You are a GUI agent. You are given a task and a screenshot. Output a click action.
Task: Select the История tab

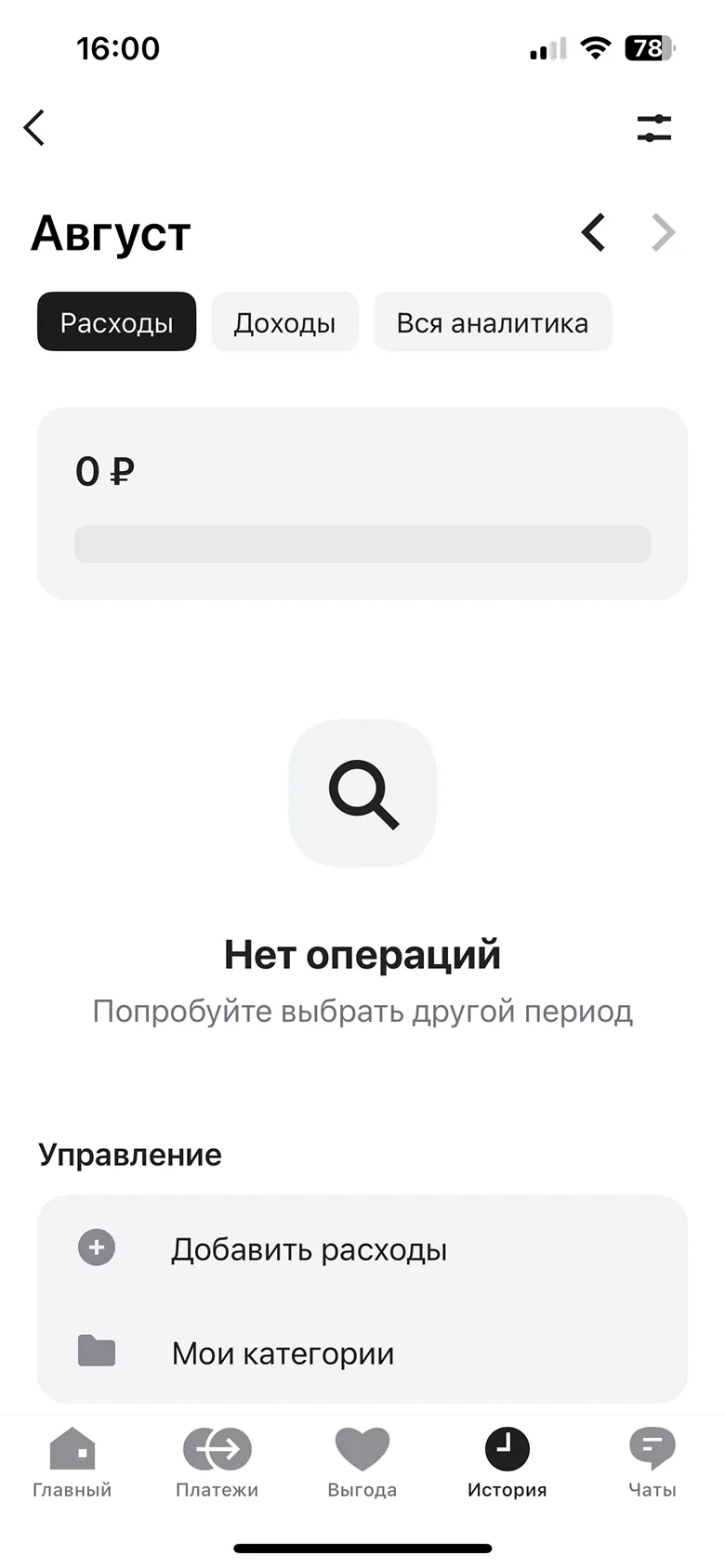pos(507,1462)
